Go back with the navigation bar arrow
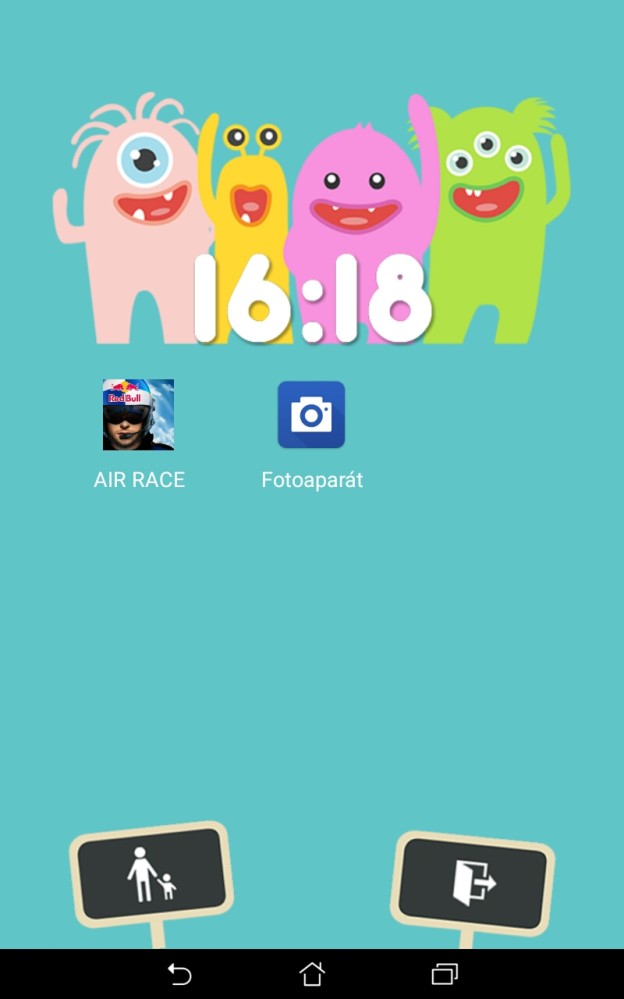The image size is (624, 999). [179, 974]
